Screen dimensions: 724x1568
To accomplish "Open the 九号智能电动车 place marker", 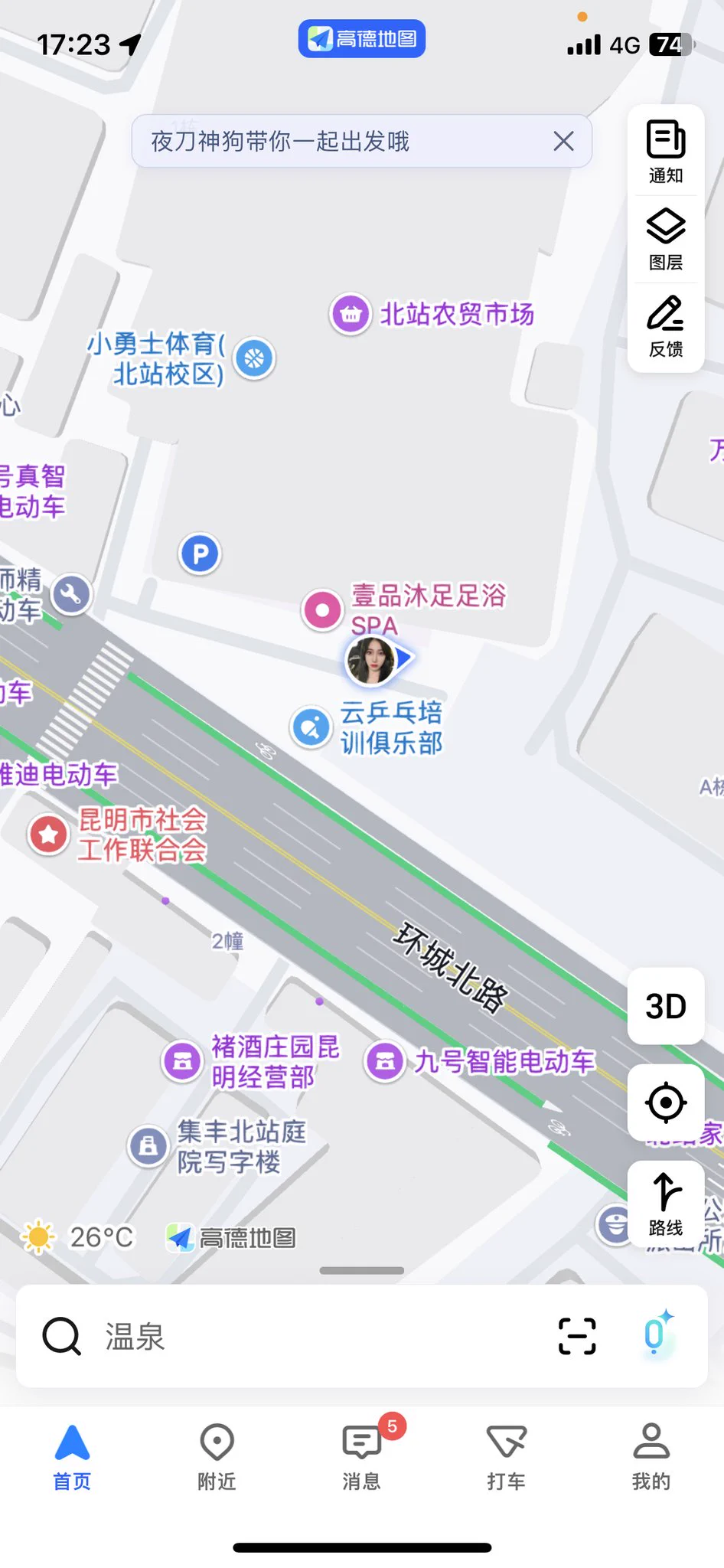I will (386, 1062).
